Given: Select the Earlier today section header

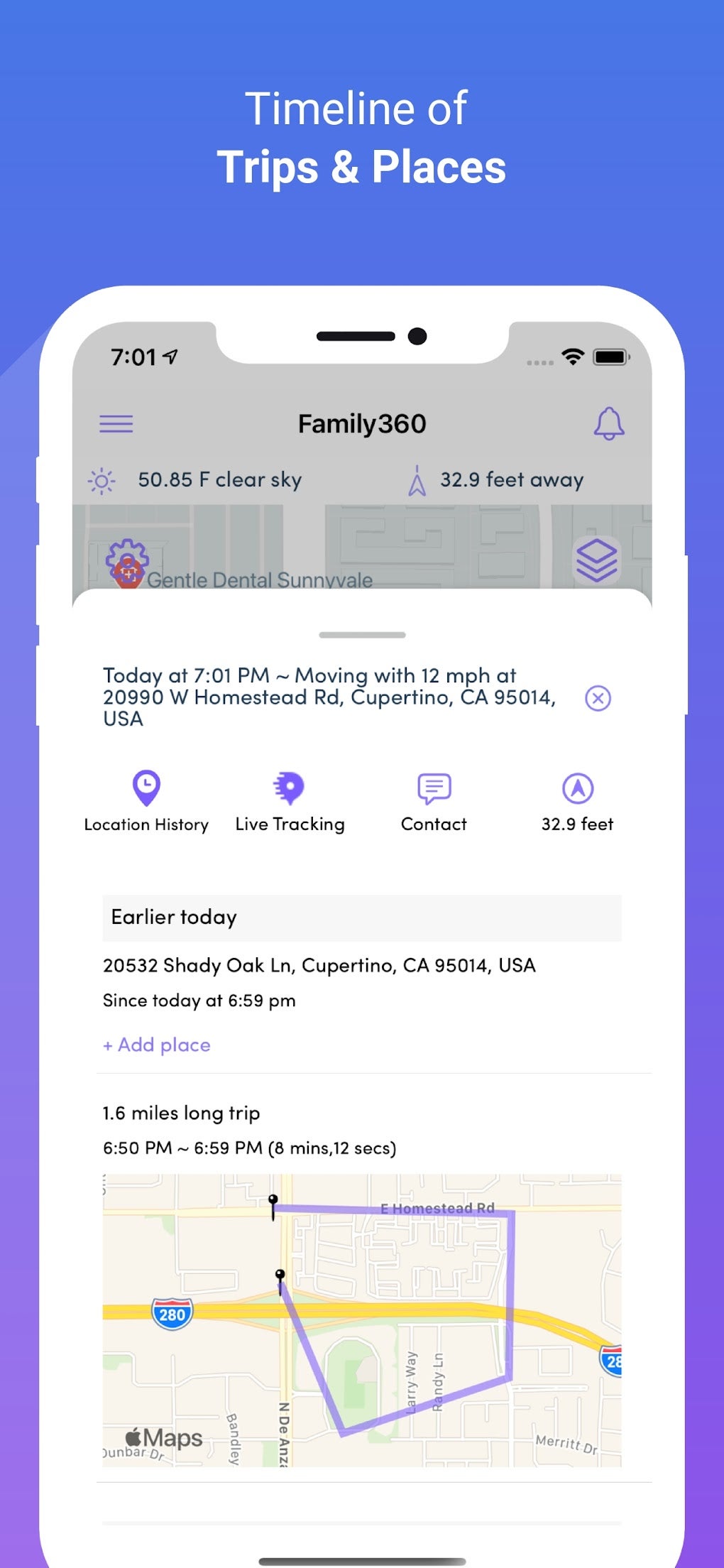Looking at the screenshot, I should (173, 917).
